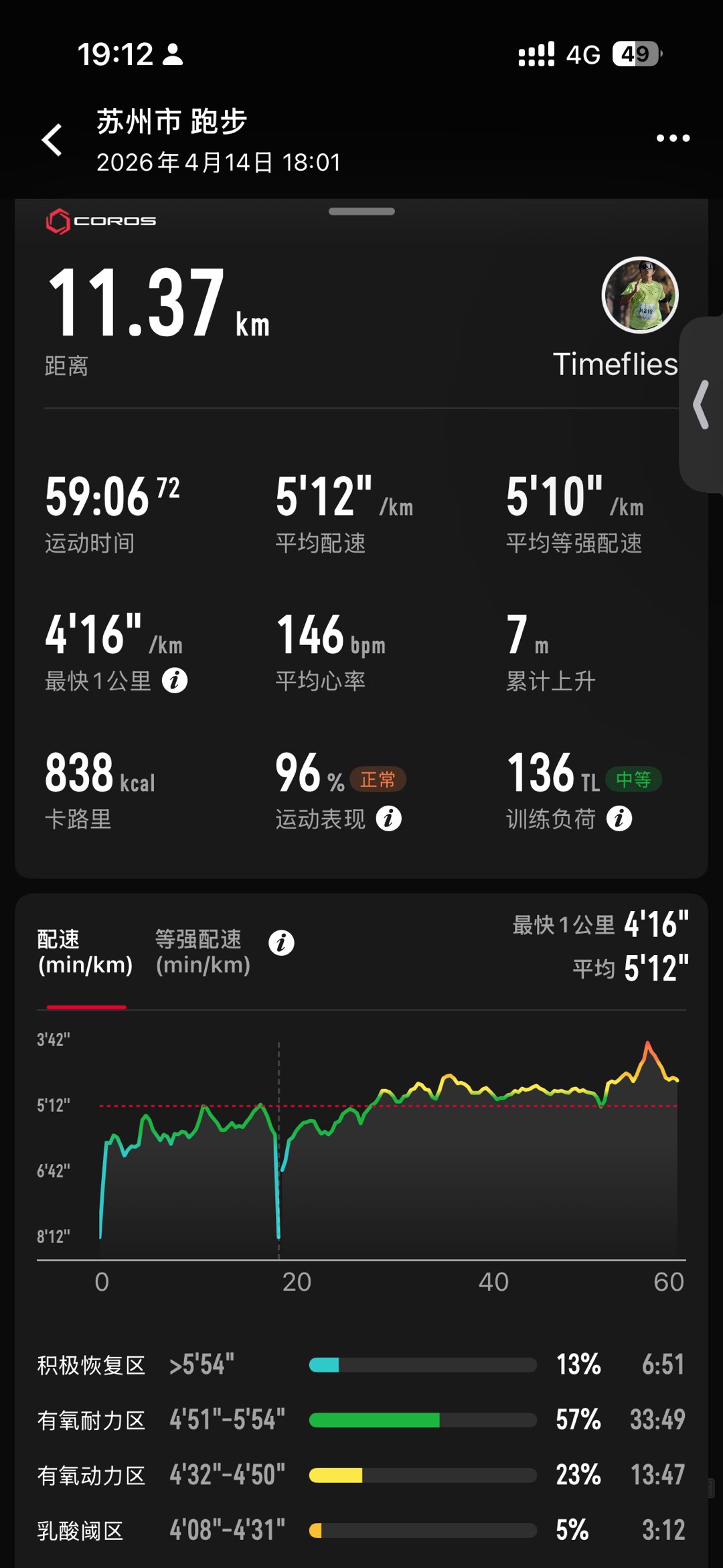This screenshot has height=1568, width=723.
Task: Go back using the top-left arrow
Action: pyautogui.click(x=52, y=140)
